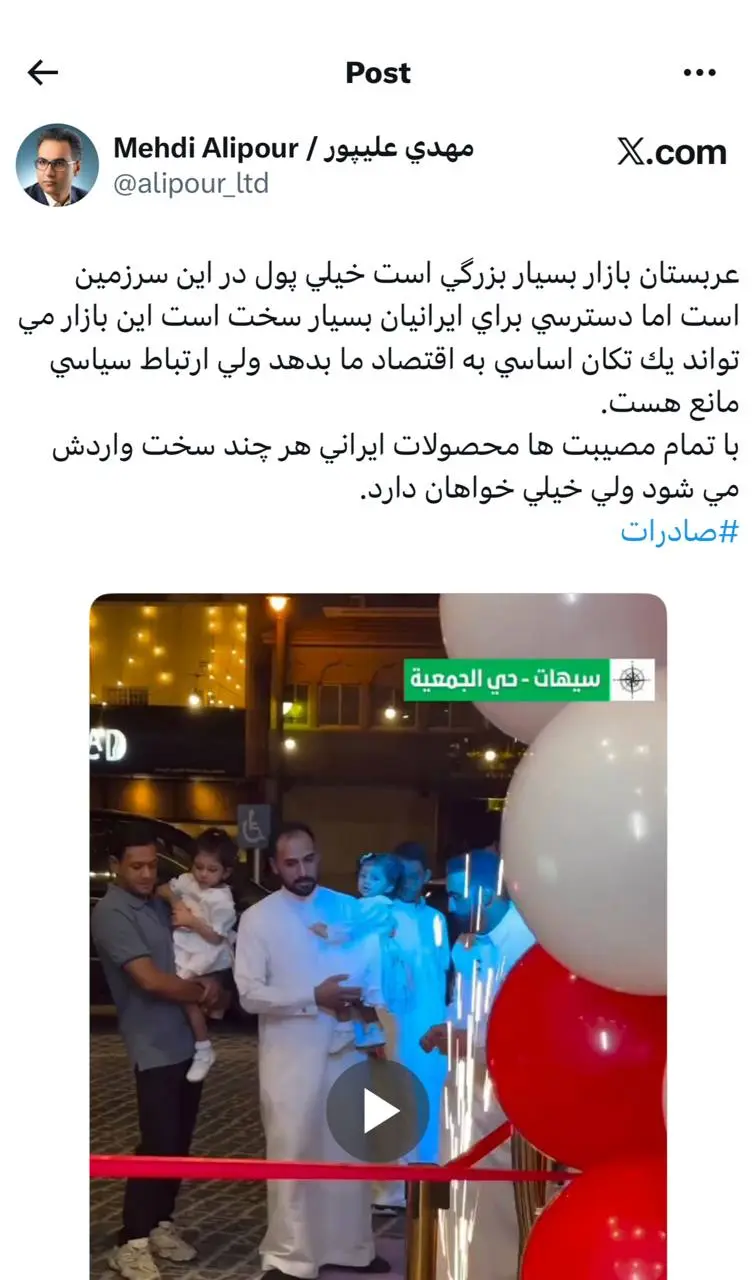Play the video in the post
This screenshot has width=756, height=1280.
[378, 1110]
